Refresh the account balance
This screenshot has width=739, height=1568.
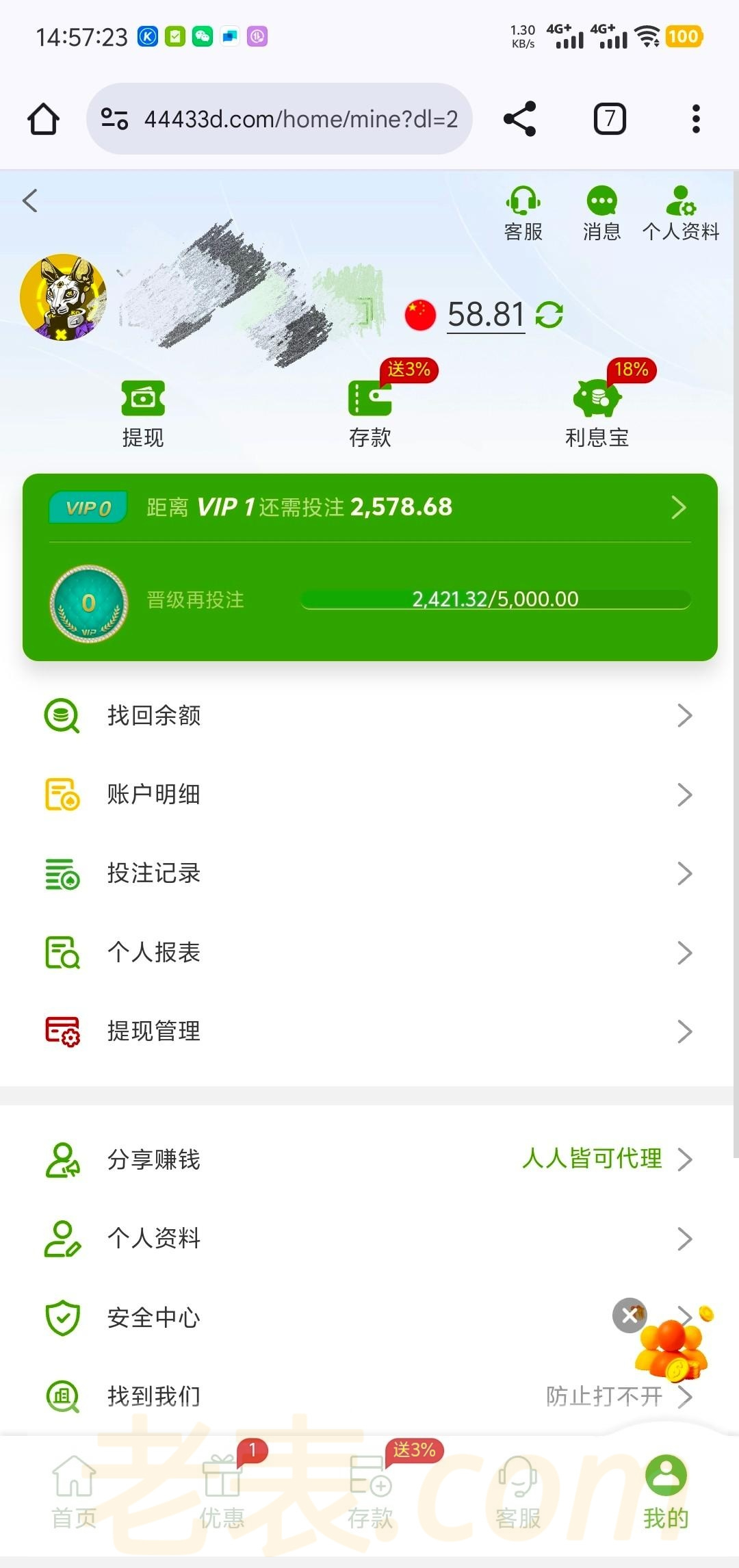(x=549, y=315)
